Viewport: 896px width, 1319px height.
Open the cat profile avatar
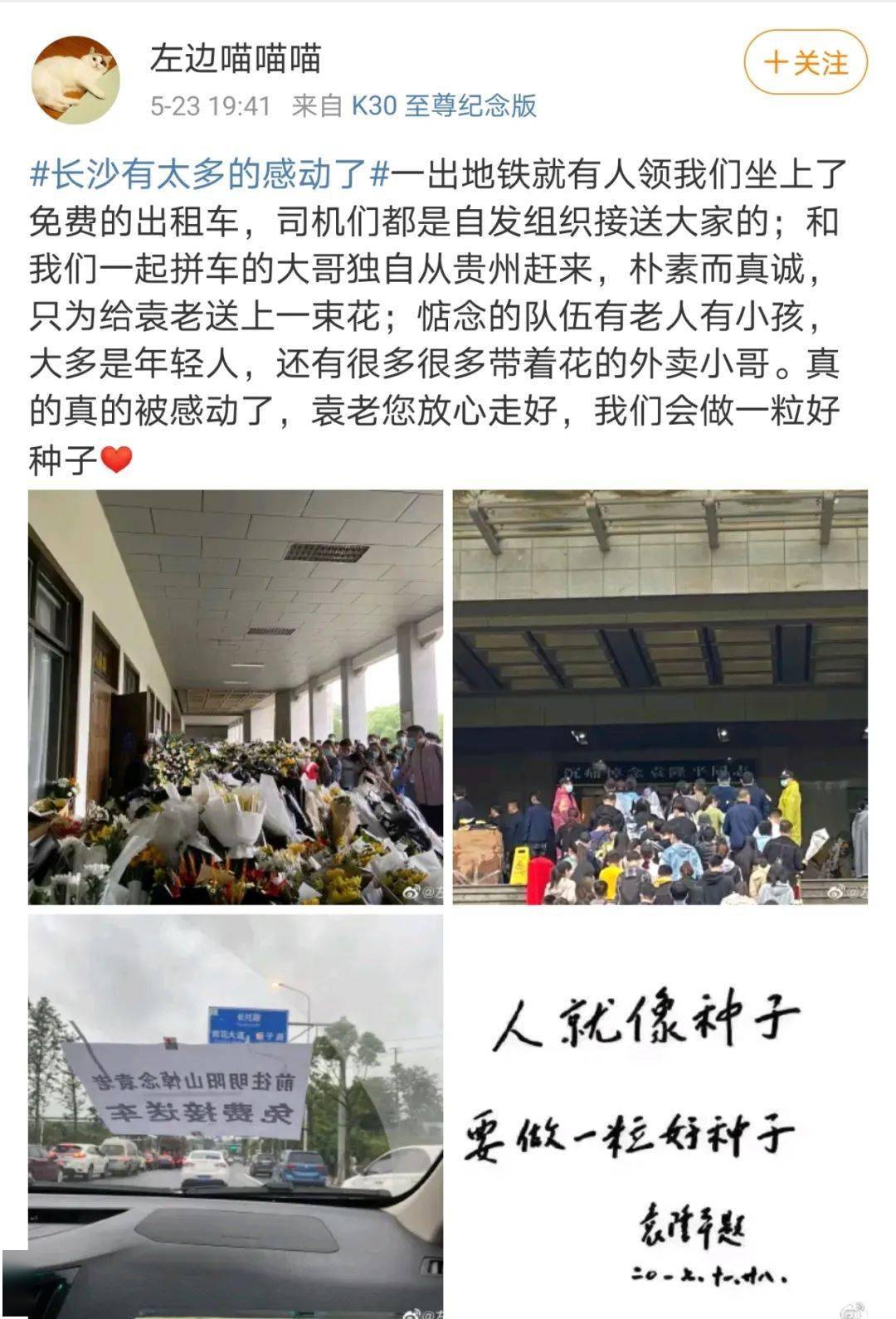point(75,80)
